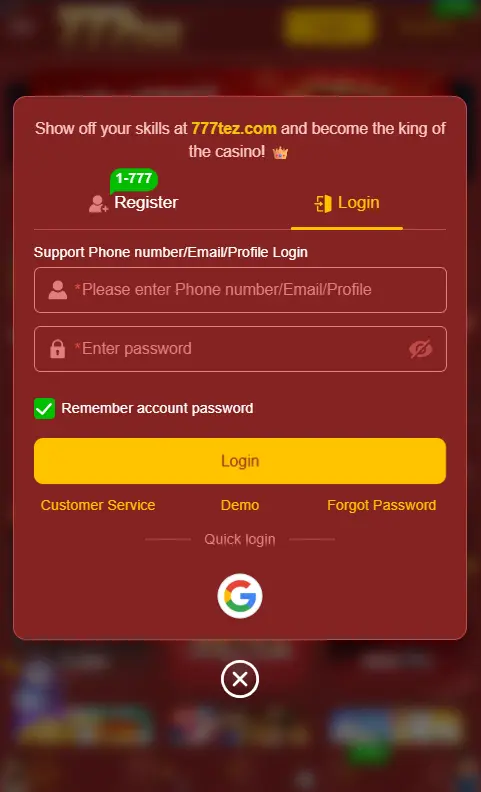Show the password with the eye icon
This screenshot has width=481, height=792.
pos(420,349)
